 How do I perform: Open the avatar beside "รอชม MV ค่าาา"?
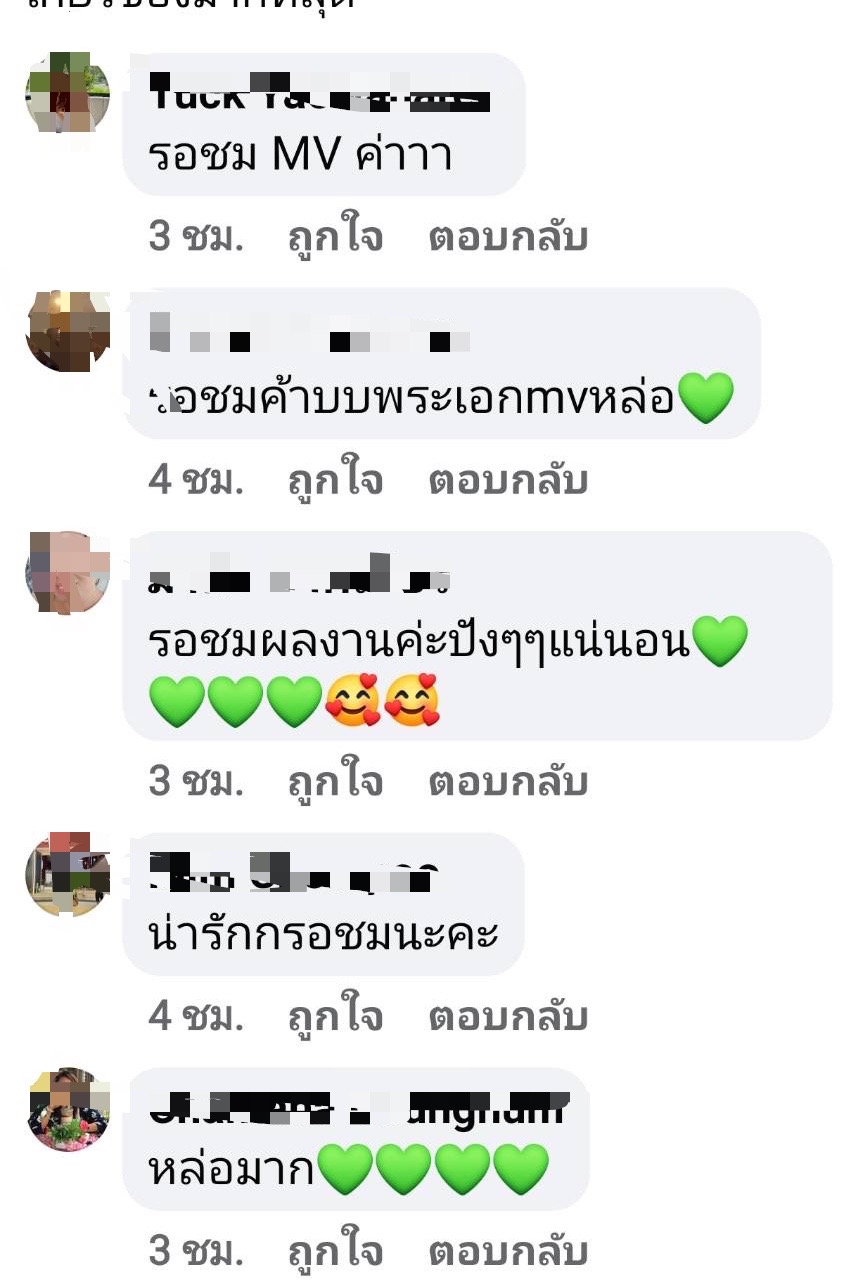coord(68,93)
